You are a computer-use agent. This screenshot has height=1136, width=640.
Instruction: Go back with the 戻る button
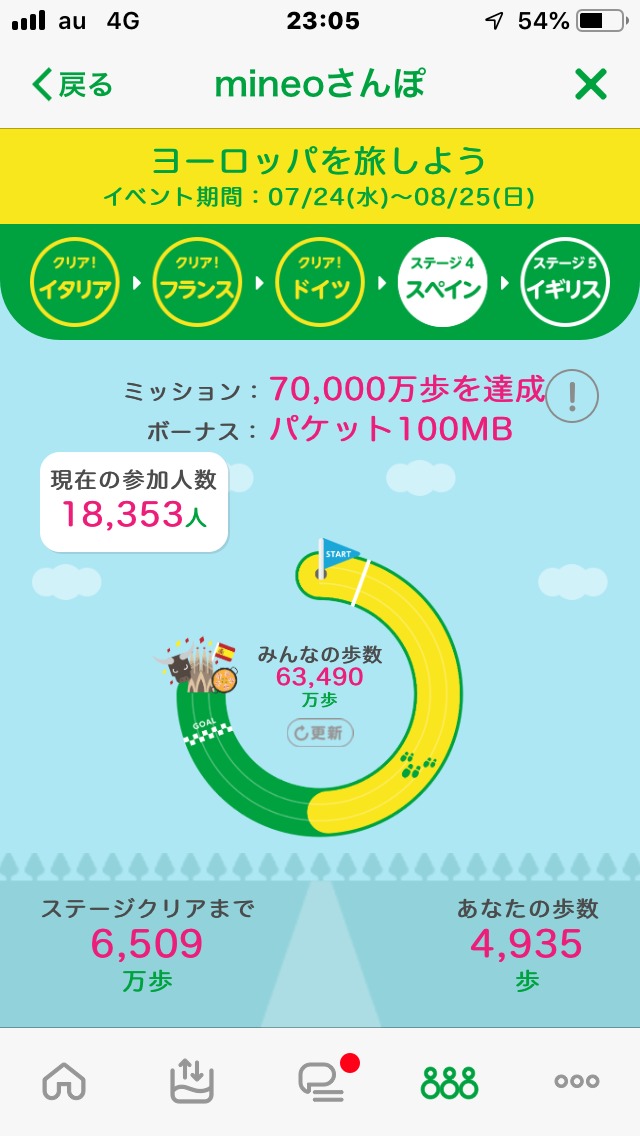[72, 85]
